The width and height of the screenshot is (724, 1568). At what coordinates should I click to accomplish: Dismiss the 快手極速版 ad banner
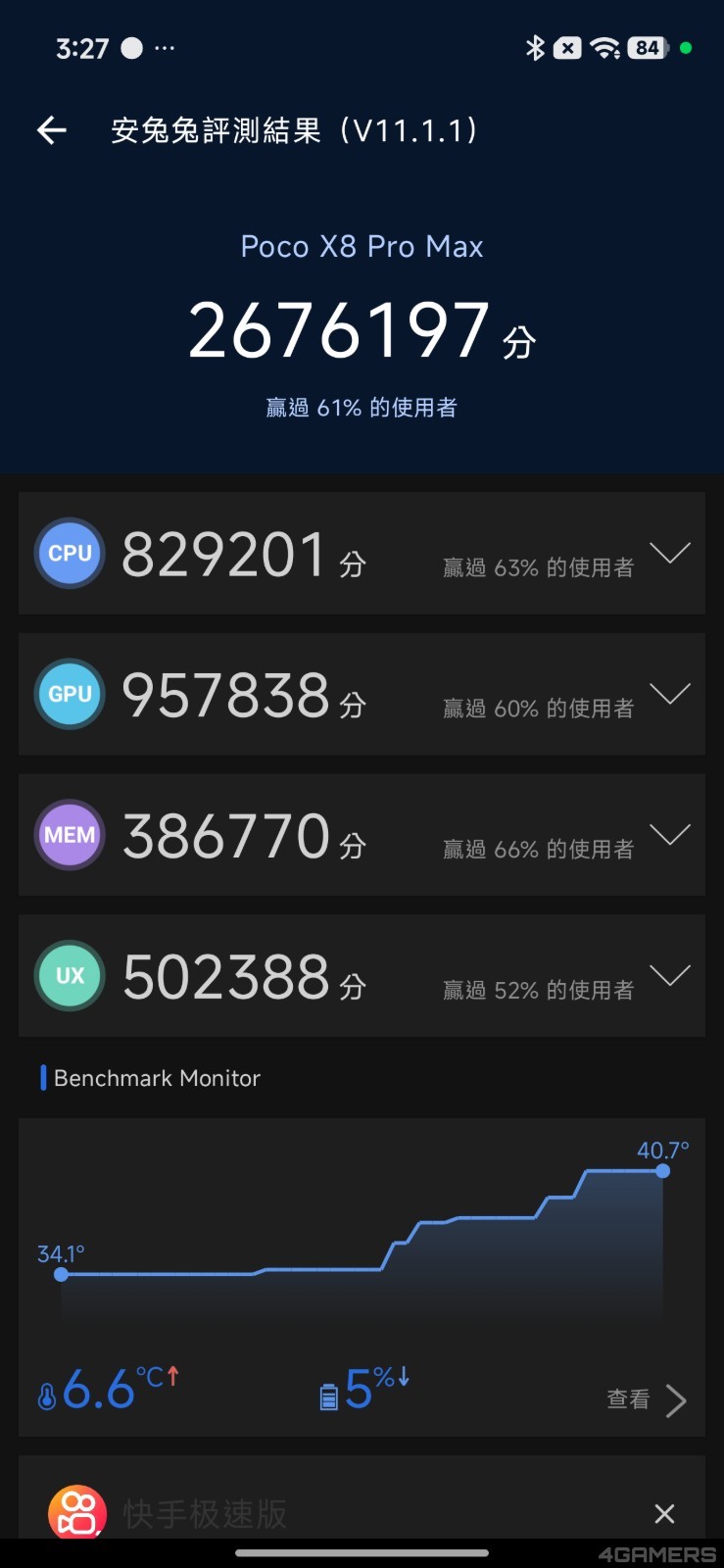point(664,1512)
